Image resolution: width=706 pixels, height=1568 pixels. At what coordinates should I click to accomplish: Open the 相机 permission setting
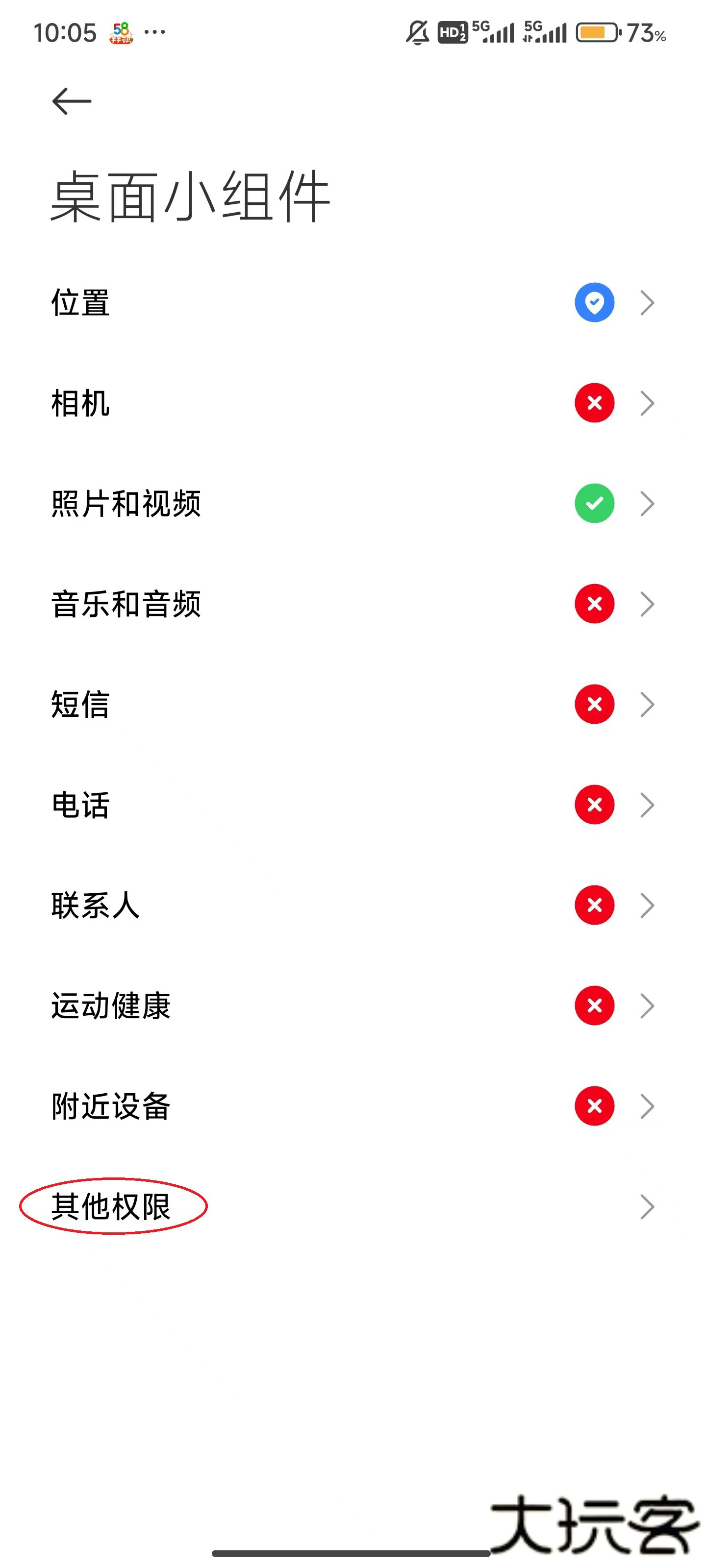[352, 403]
